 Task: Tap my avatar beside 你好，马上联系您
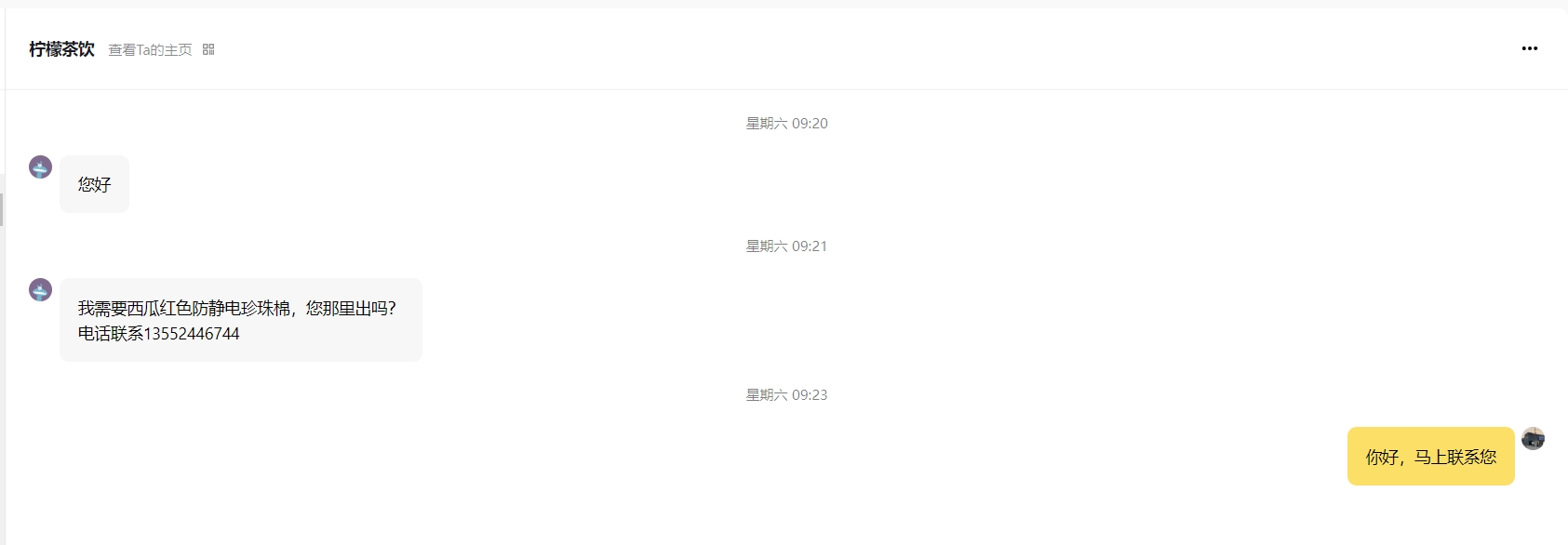1533,439
